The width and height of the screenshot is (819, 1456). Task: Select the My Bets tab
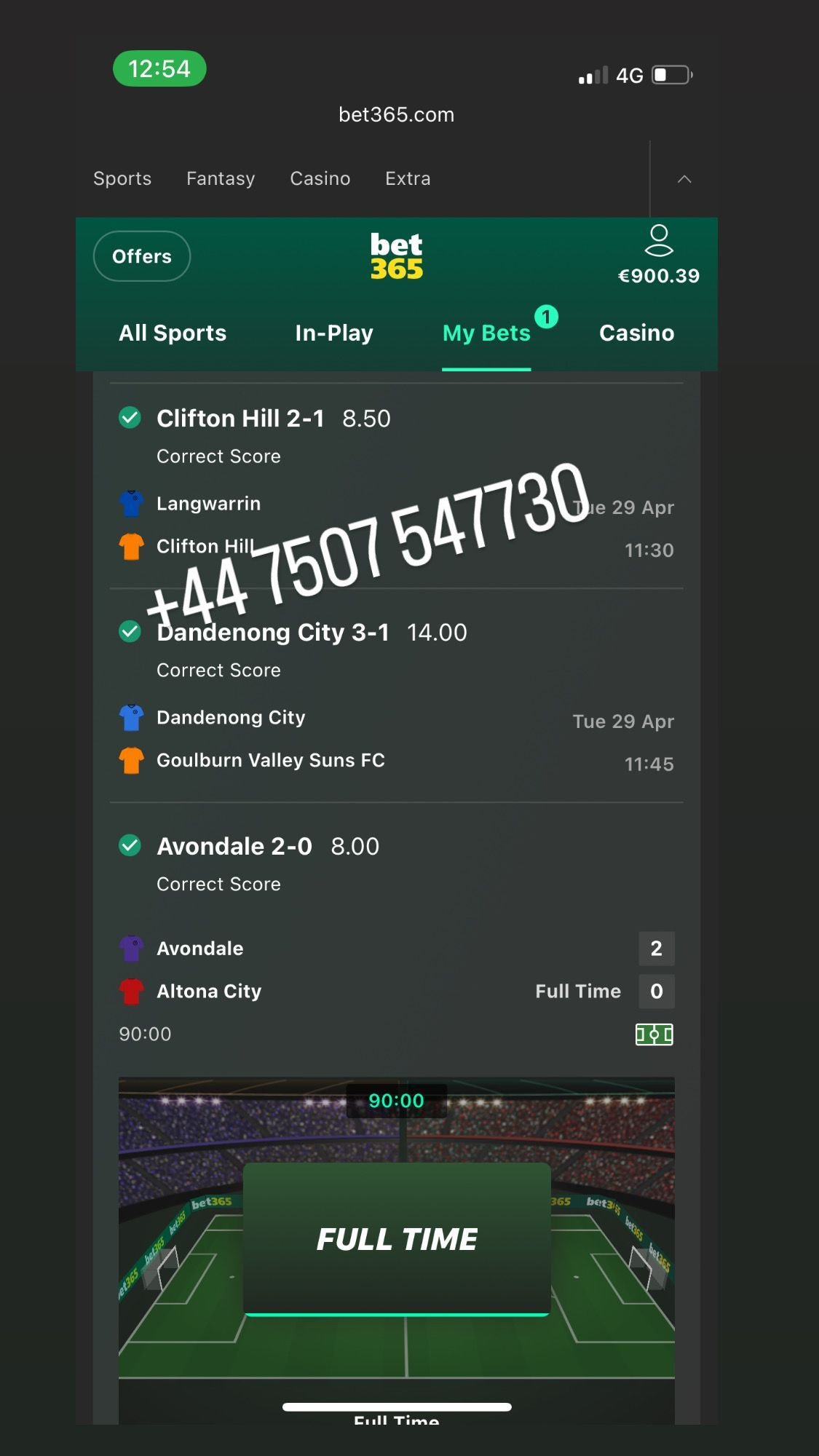(486, 333)
